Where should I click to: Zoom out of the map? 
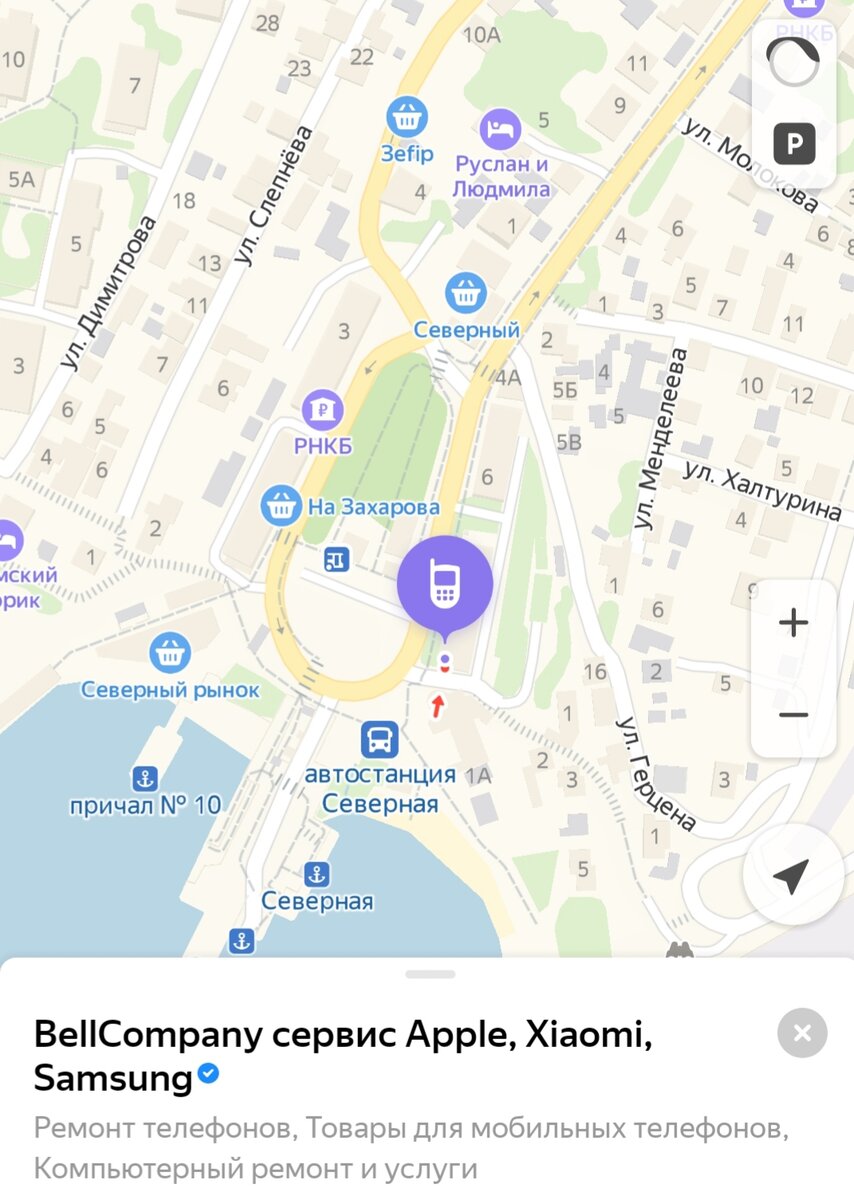tap(793, 714)
